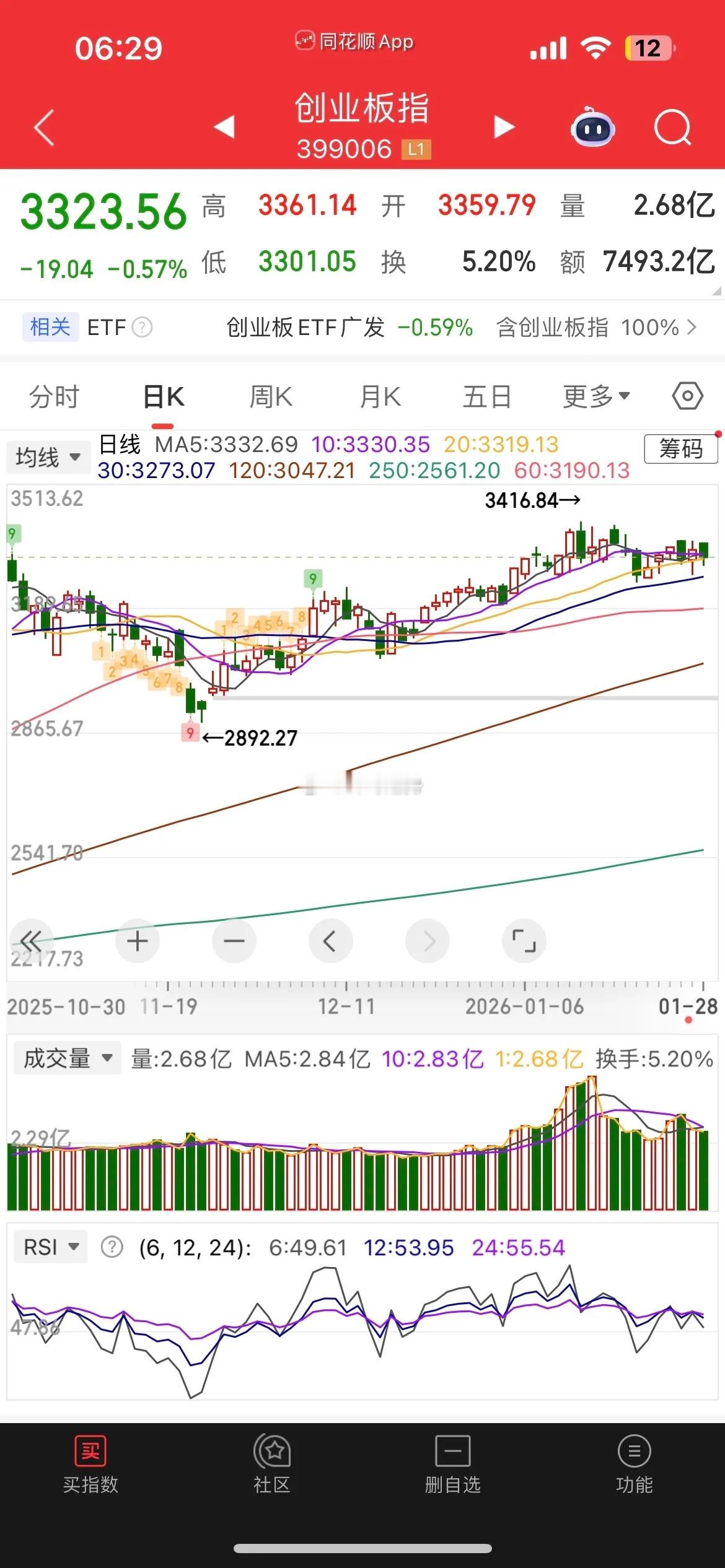Screen dimensions: 725x1568
Task: Open the search magnifier
Action: [x=672, y=127]
